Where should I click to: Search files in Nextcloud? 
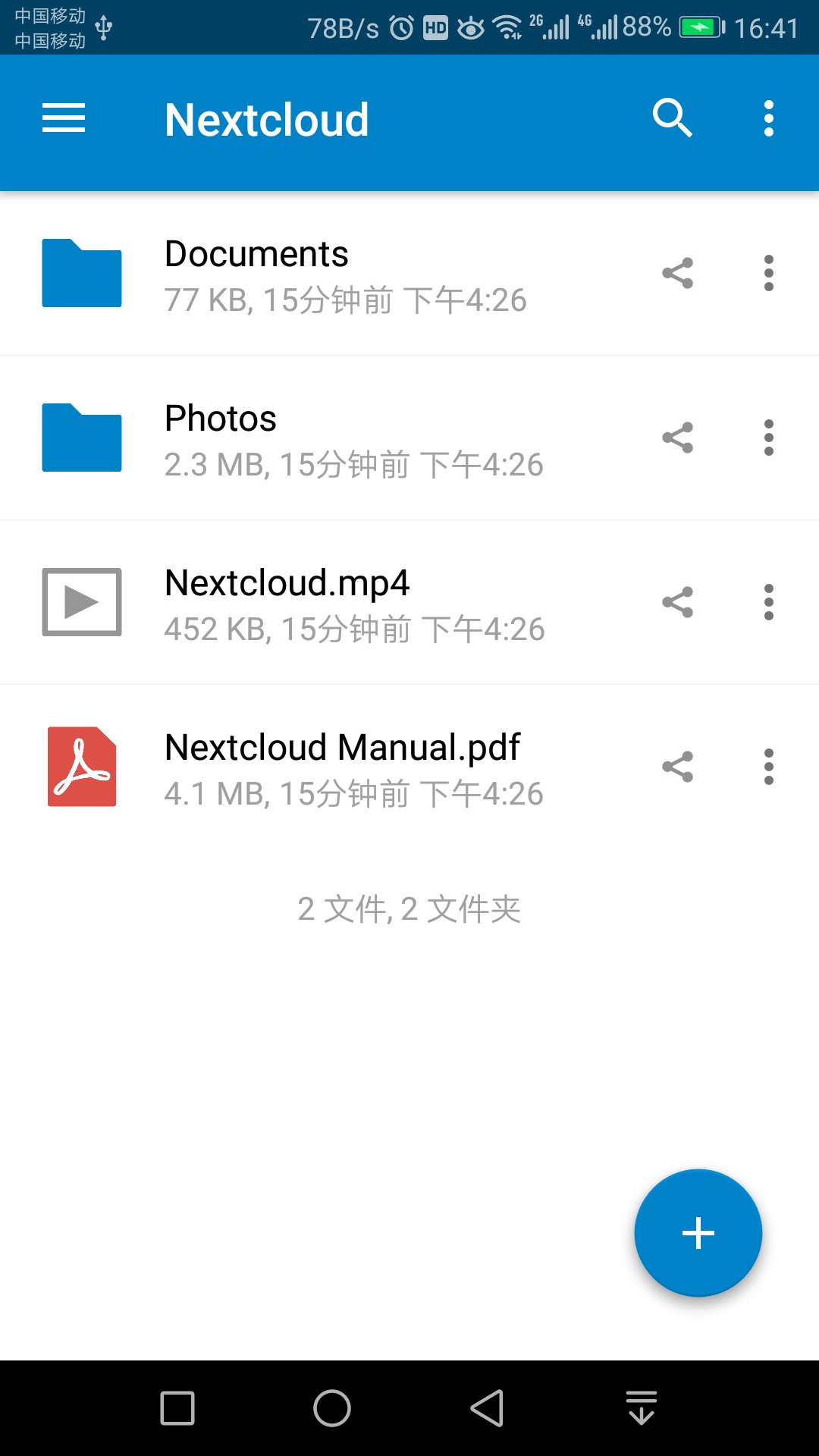(673, 119)
